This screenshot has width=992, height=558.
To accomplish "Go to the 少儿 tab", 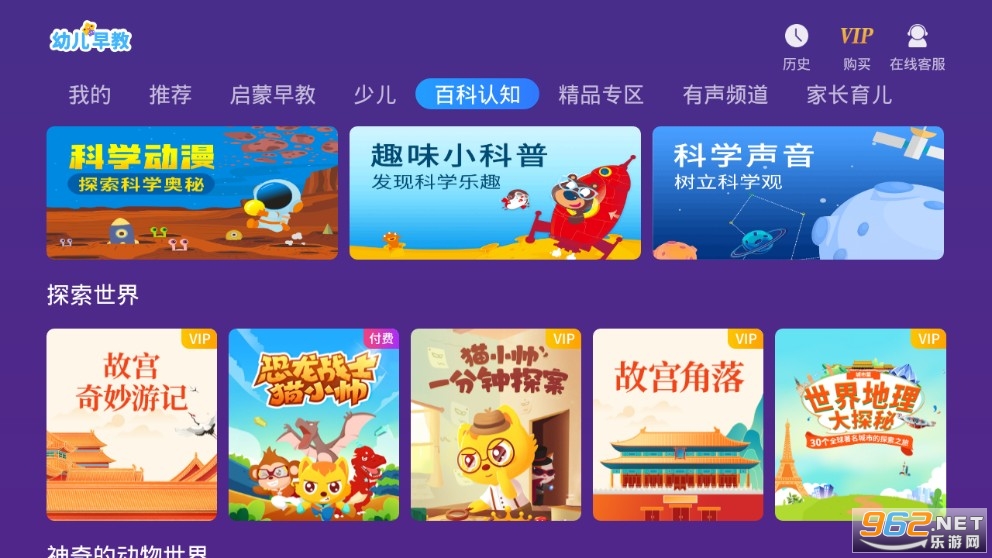I will 375,95.
